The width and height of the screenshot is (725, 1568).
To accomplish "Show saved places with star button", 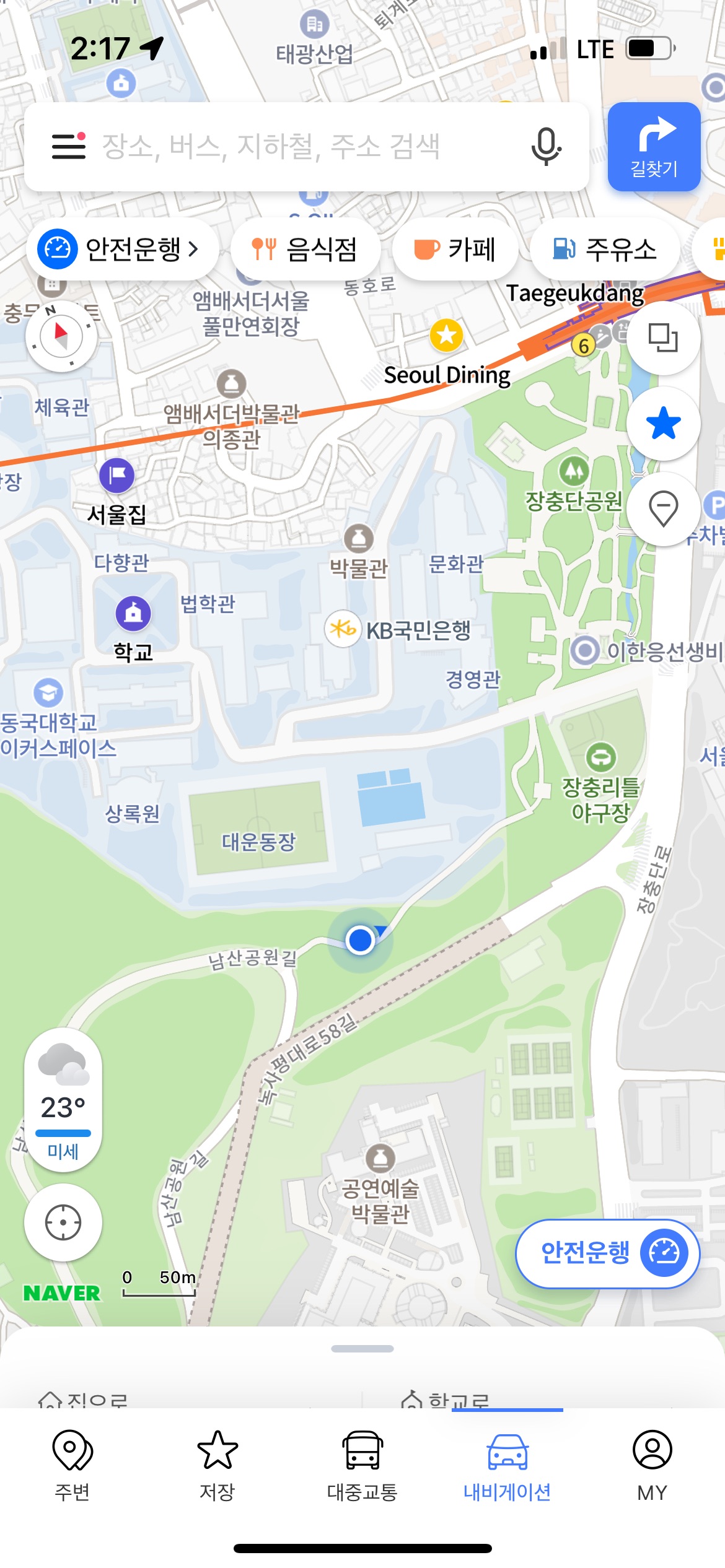I will pyautogui.click(x=663, y=424).
